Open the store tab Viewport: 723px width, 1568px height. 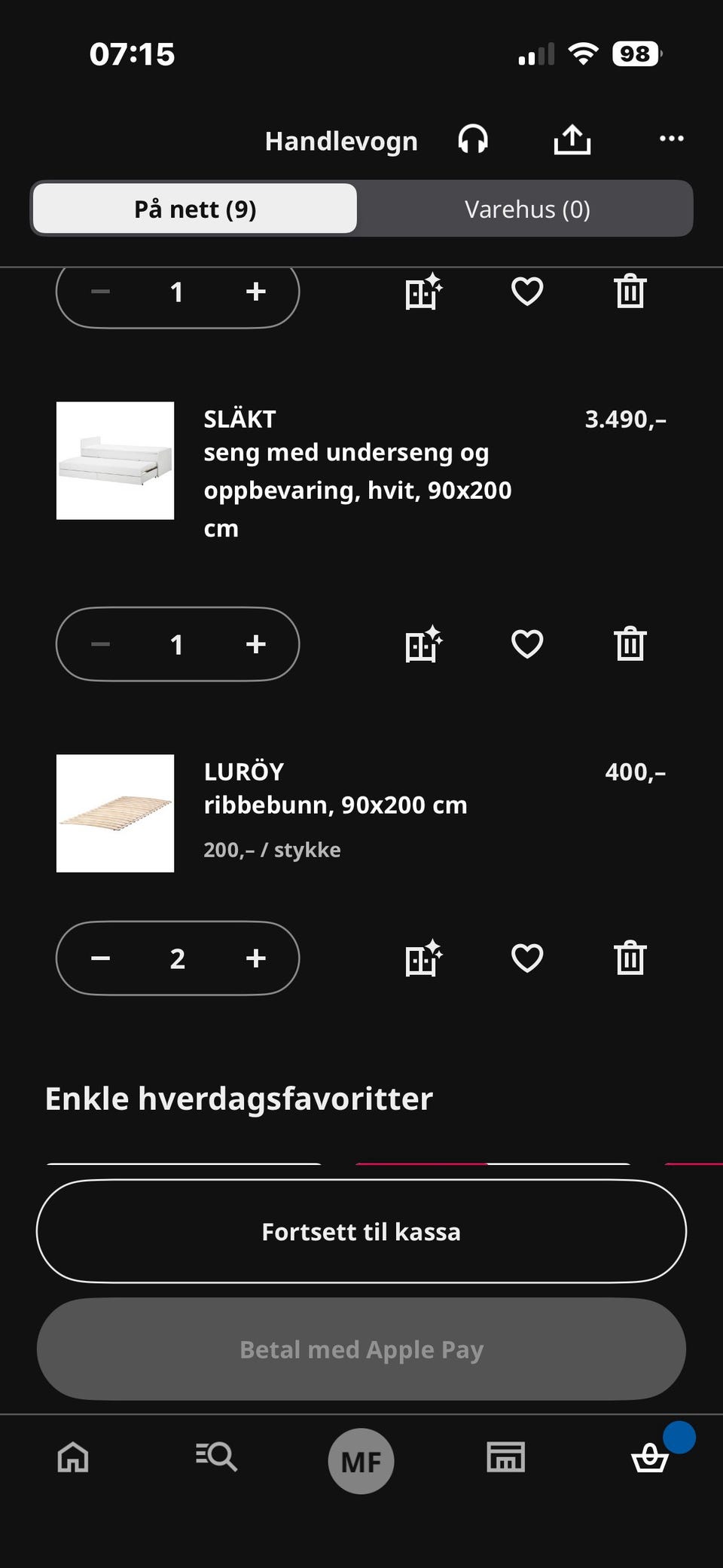(x=505, y=1457)
